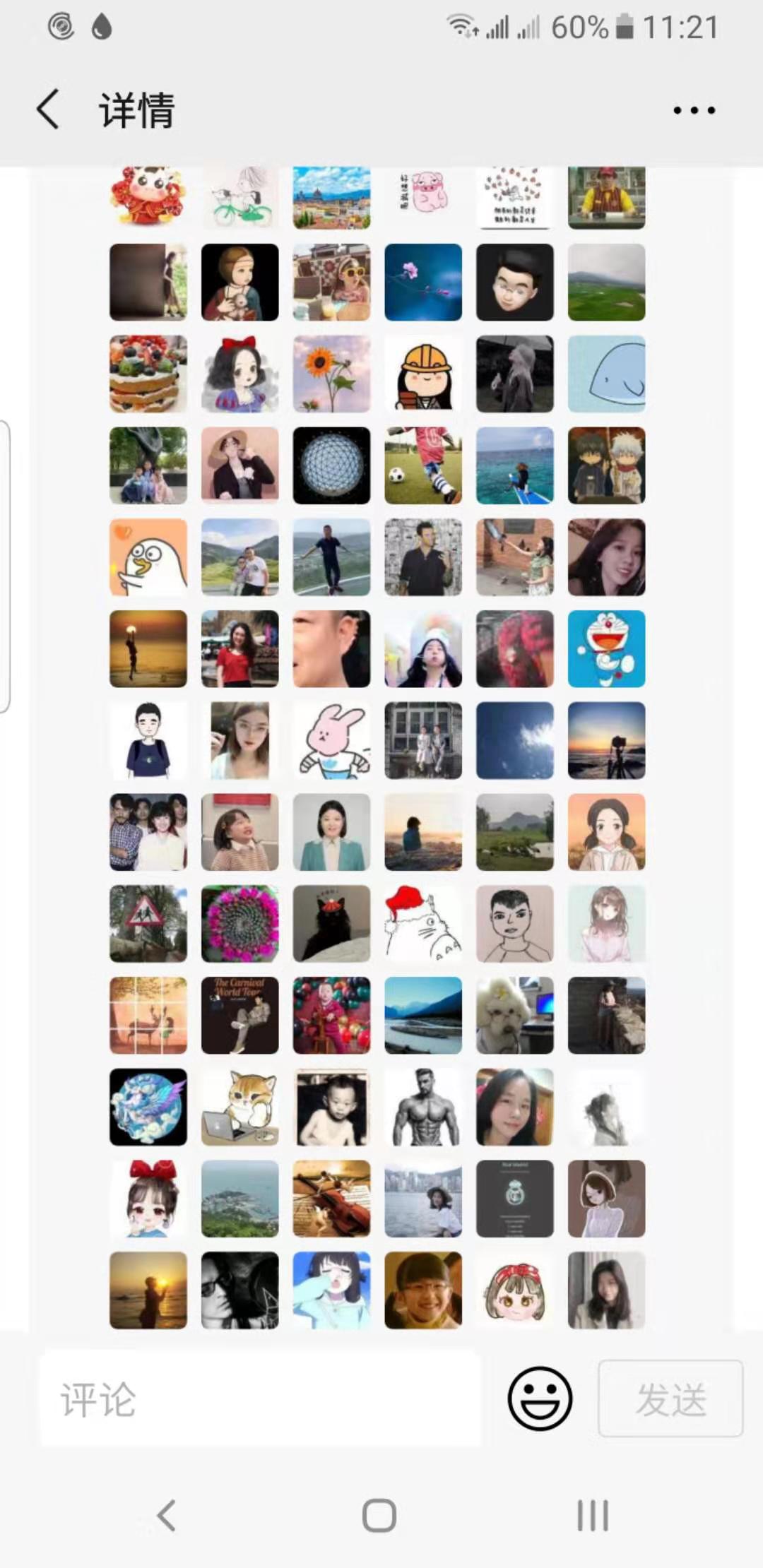Open the three-dot overflow menu
Viewport: 763px width, 1568px height.
click(x=694, y=110)
